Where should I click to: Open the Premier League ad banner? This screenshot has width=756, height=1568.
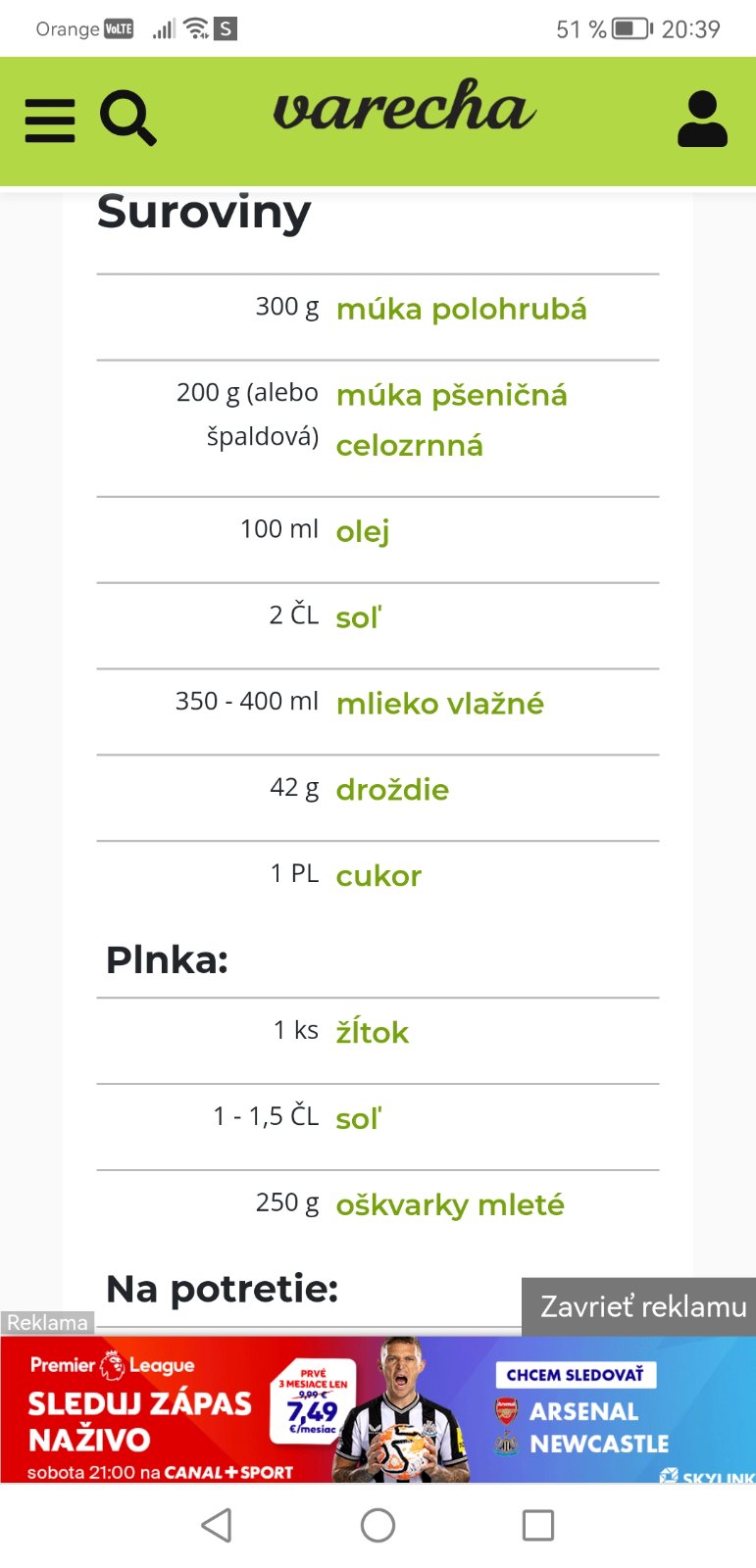click(x=378, y=1411)
